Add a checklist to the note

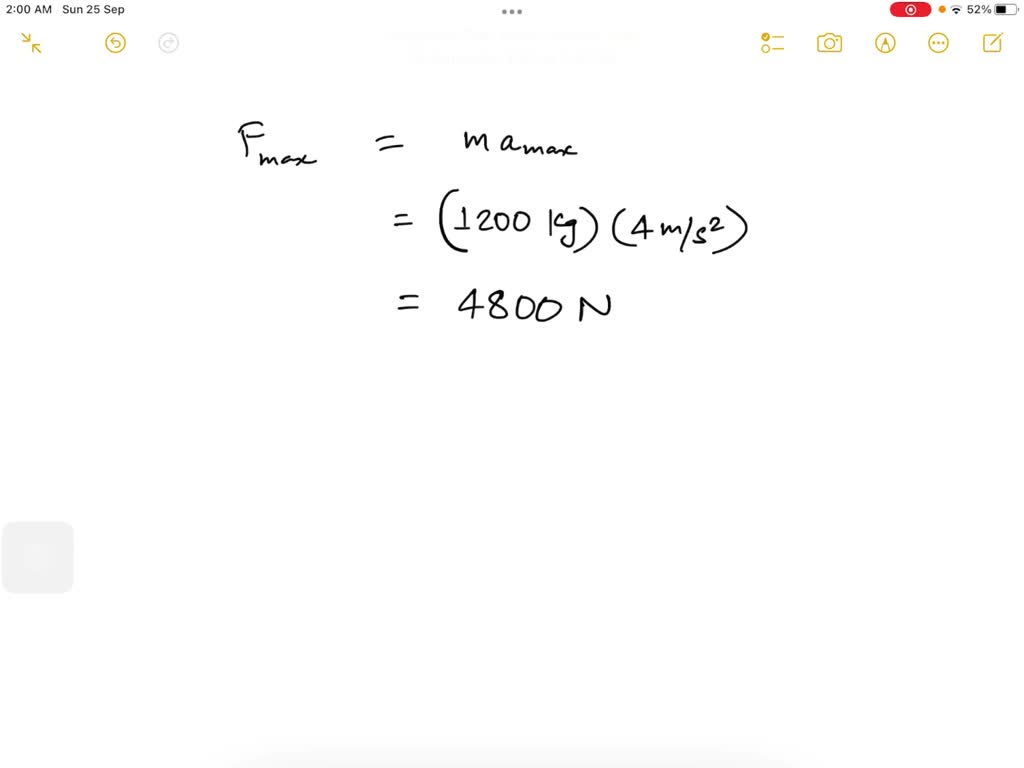772,43
